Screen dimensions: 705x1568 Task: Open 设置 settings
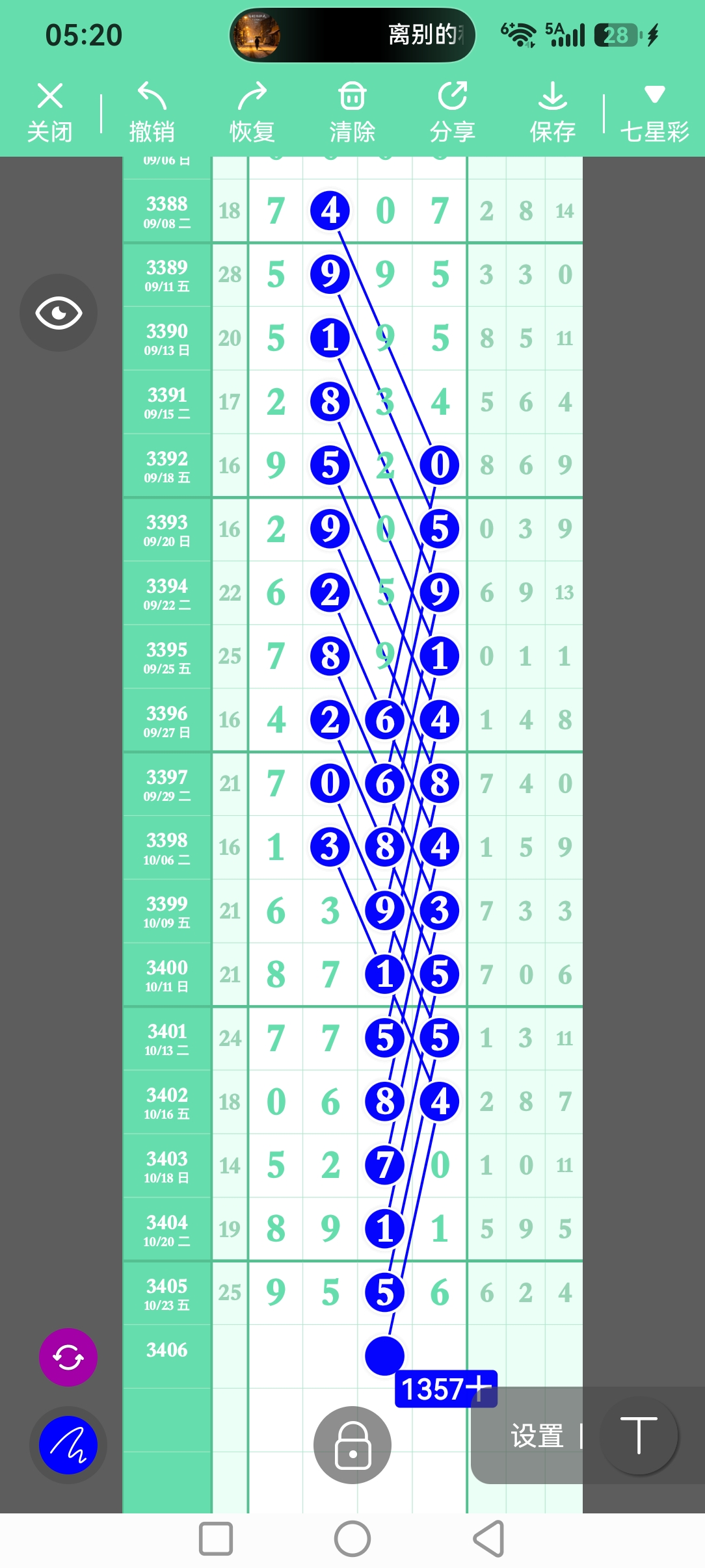tap(537, 1436)
